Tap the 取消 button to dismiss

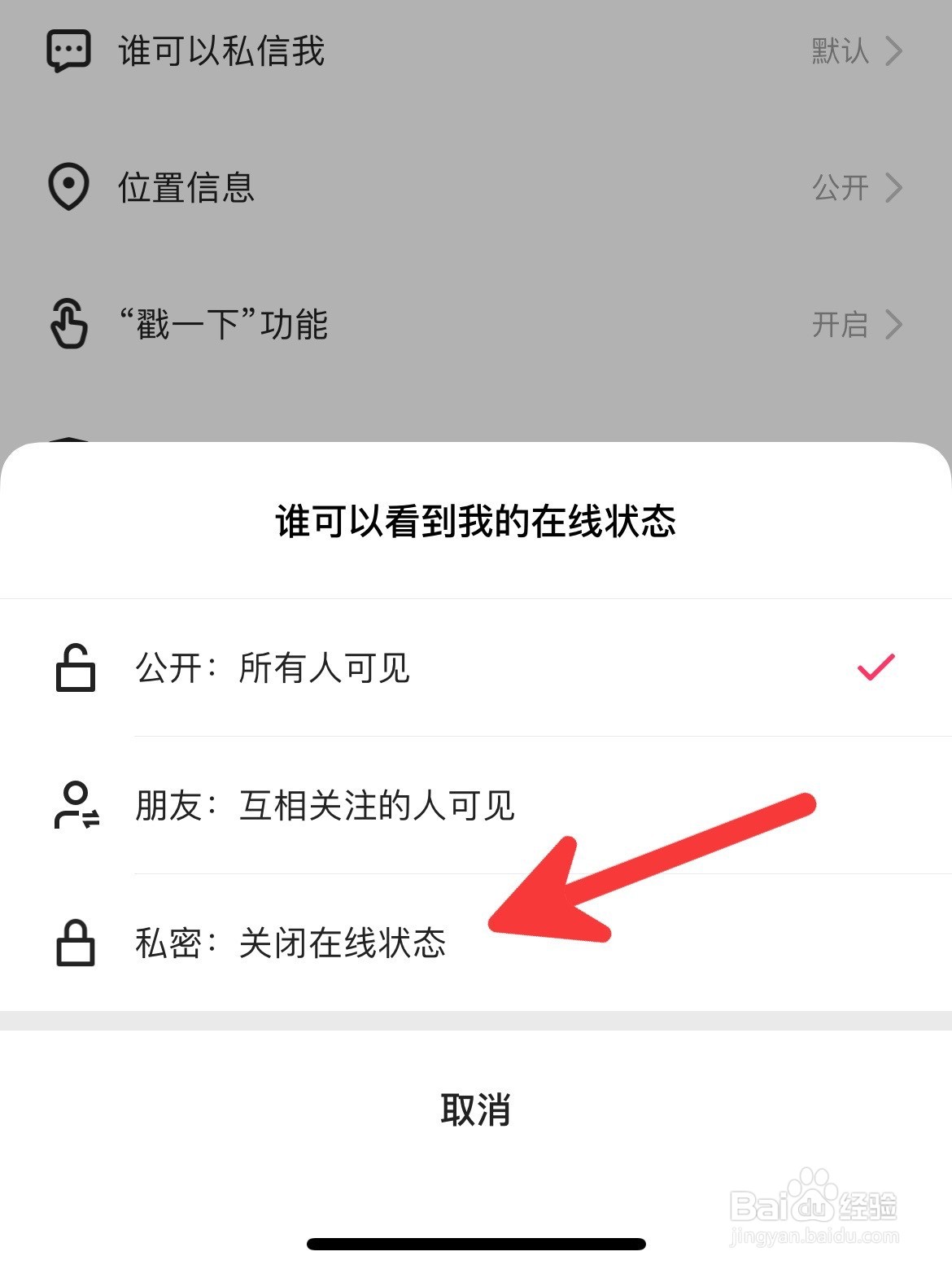476,1110
